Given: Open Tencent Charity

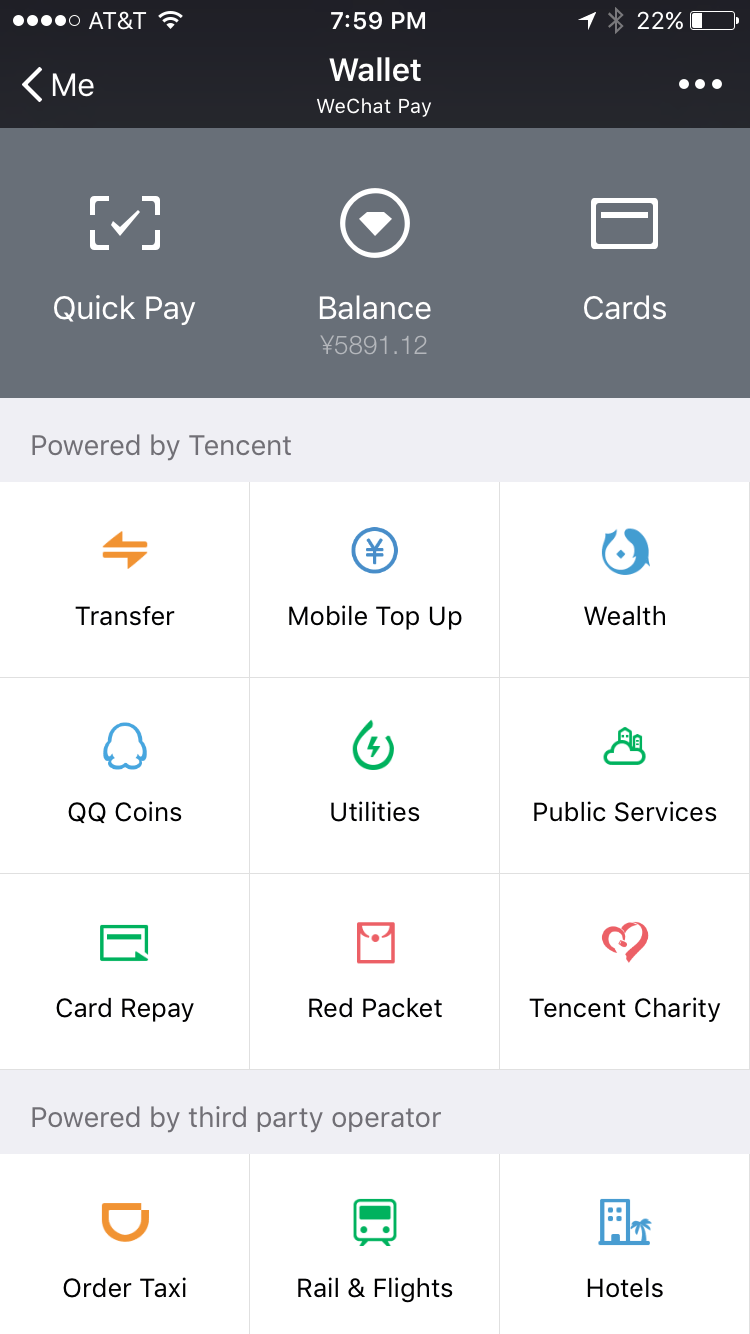Looking at the screenshot, I should point(625,971).
